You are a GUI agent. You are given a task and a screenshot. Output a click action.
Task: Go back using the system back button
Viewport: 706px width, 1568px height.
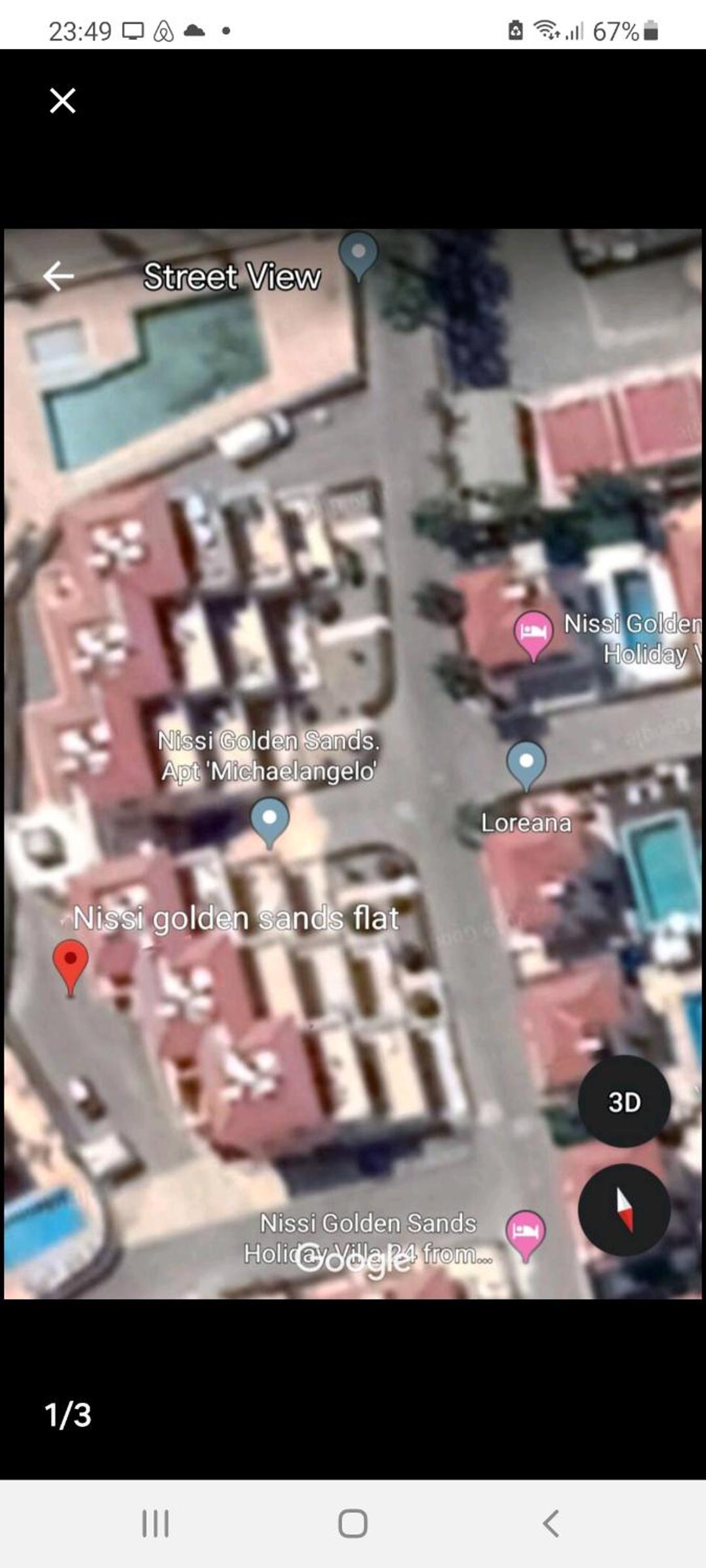point(550,1524)
